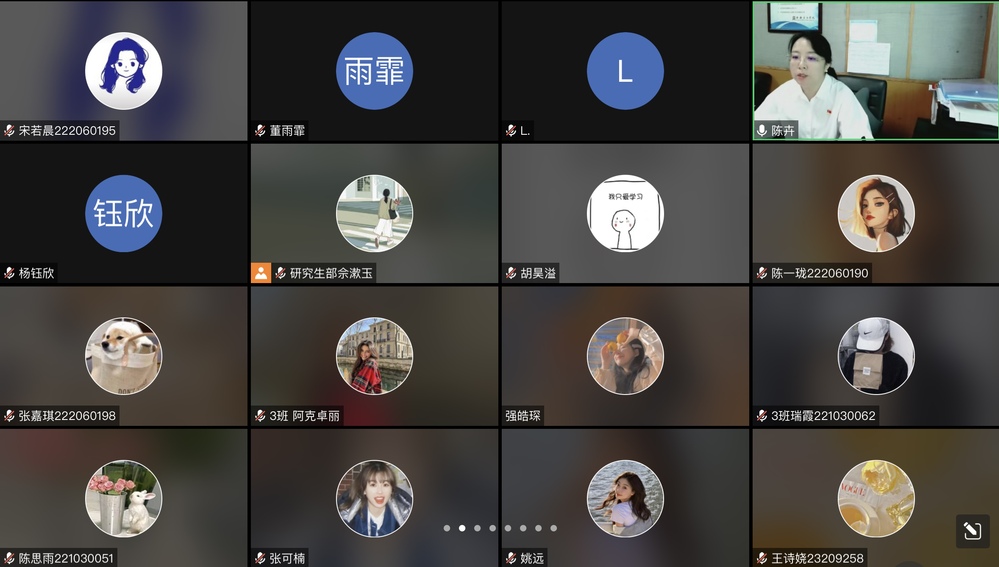Tap the rotate/exit fullscreen icon

coord(972,531)
